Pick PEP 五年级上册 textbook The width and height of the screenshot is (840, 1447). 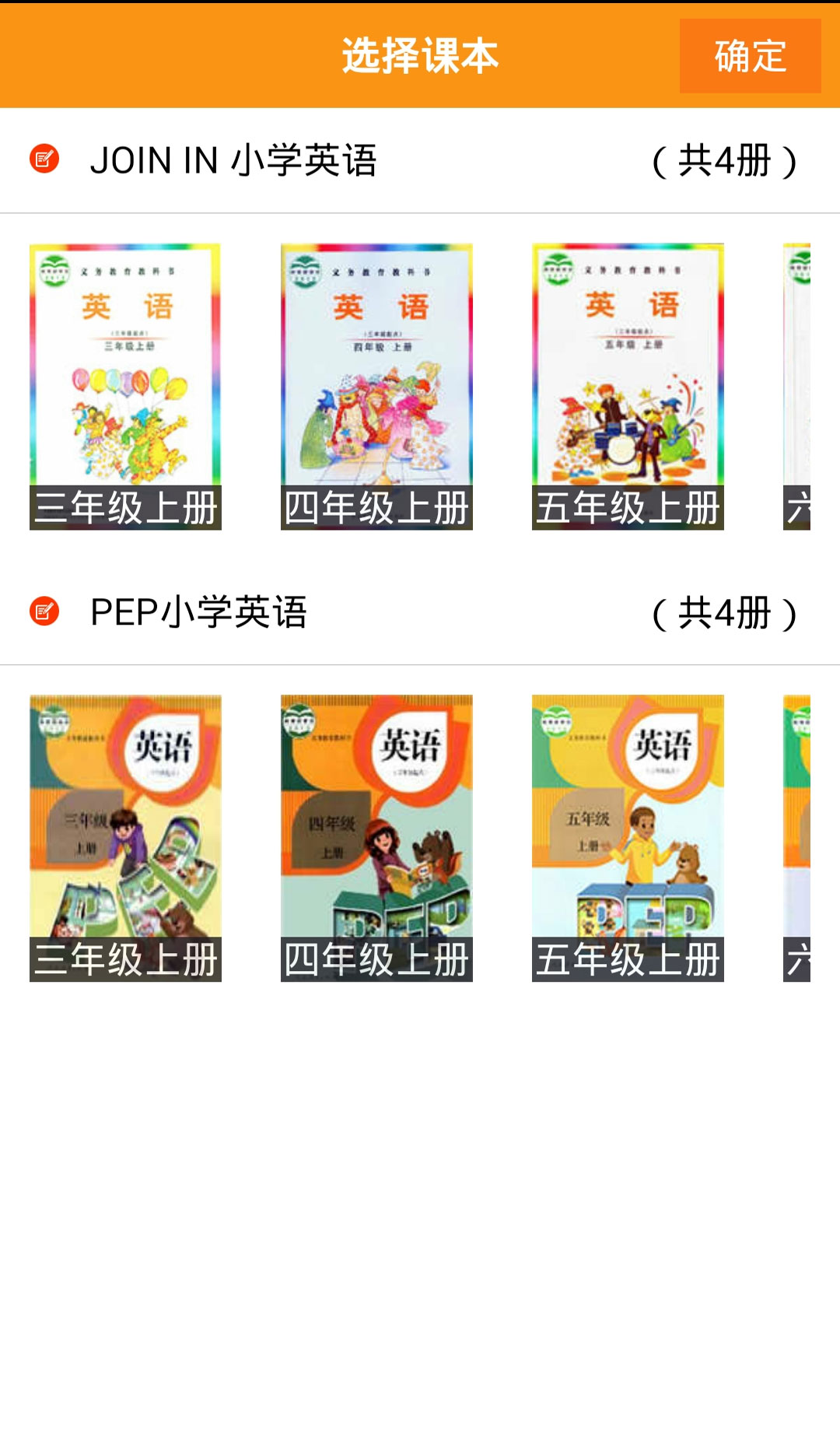point(628,838)
